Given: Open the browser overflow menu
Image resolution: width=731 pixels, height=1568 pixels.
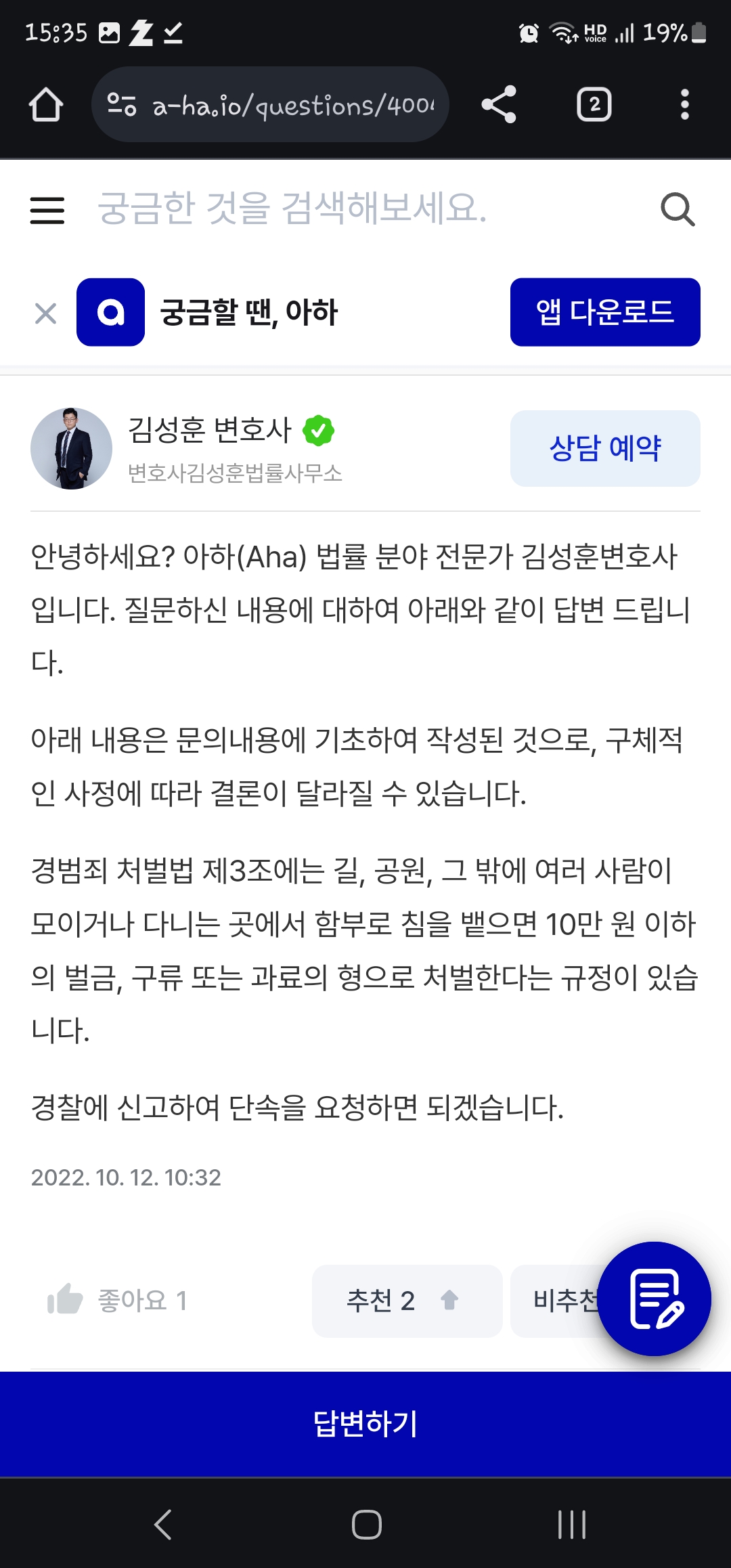Looking at the screenshot, I should coord(684,105).
